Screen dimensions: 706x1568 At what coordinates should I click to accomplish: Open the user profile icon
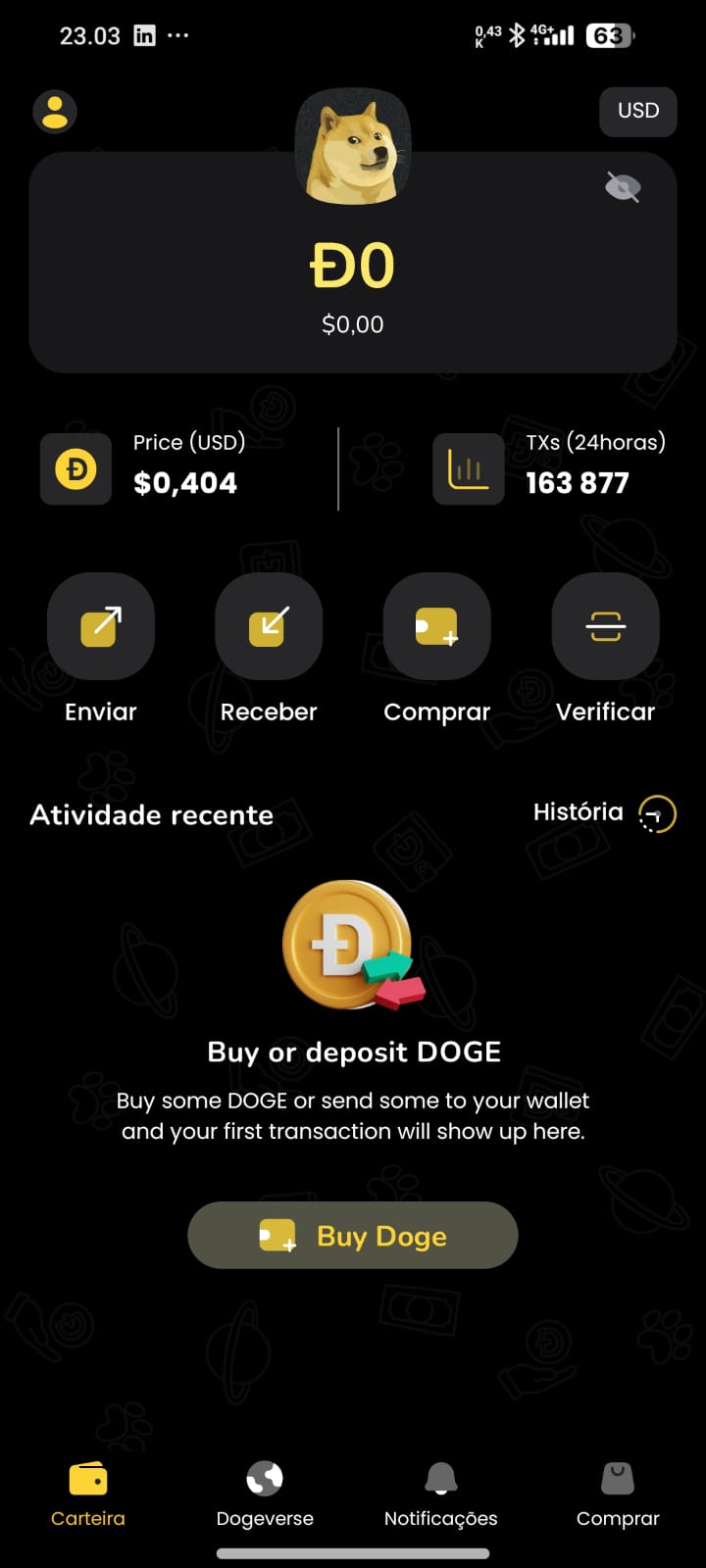[54, 111]
